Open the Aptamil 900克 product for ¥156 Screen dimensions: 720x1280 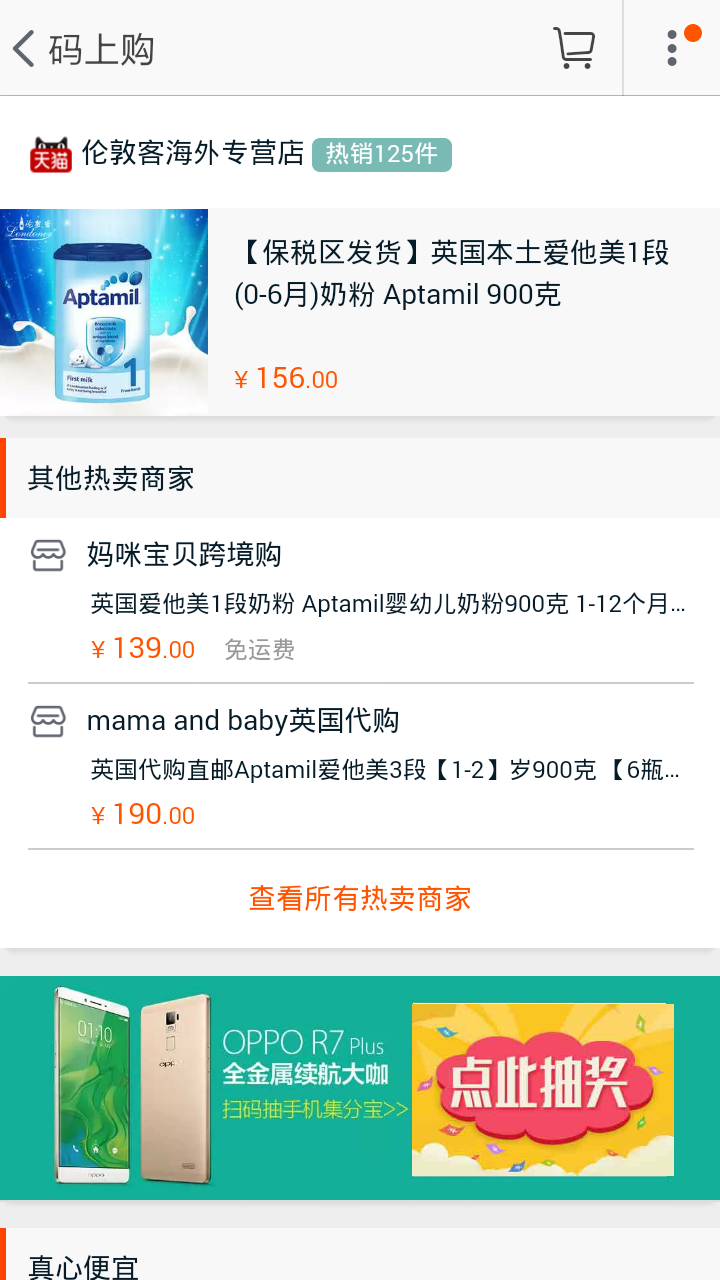(x=360, y=312)
